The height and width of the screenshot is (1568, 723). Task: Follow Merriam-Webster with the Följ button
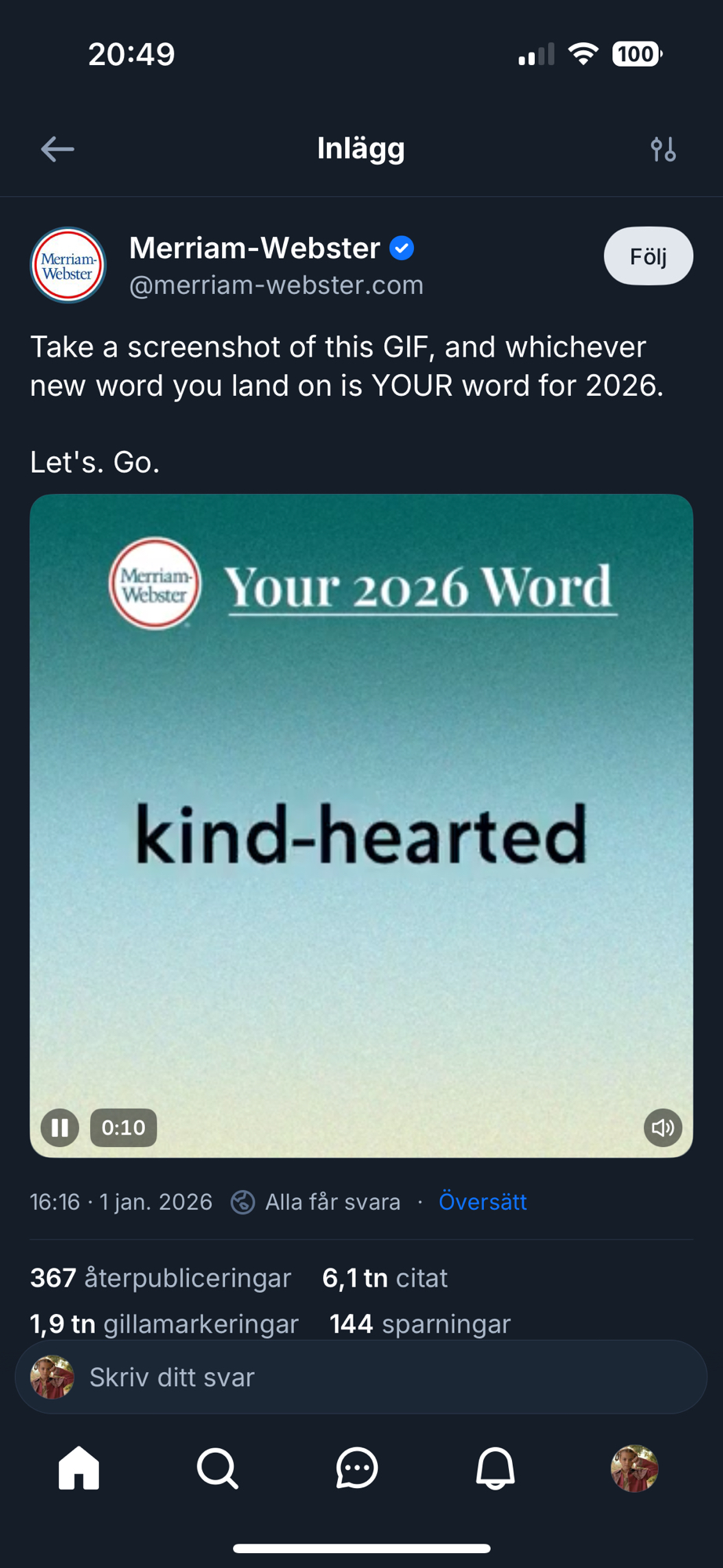(648, 256)
